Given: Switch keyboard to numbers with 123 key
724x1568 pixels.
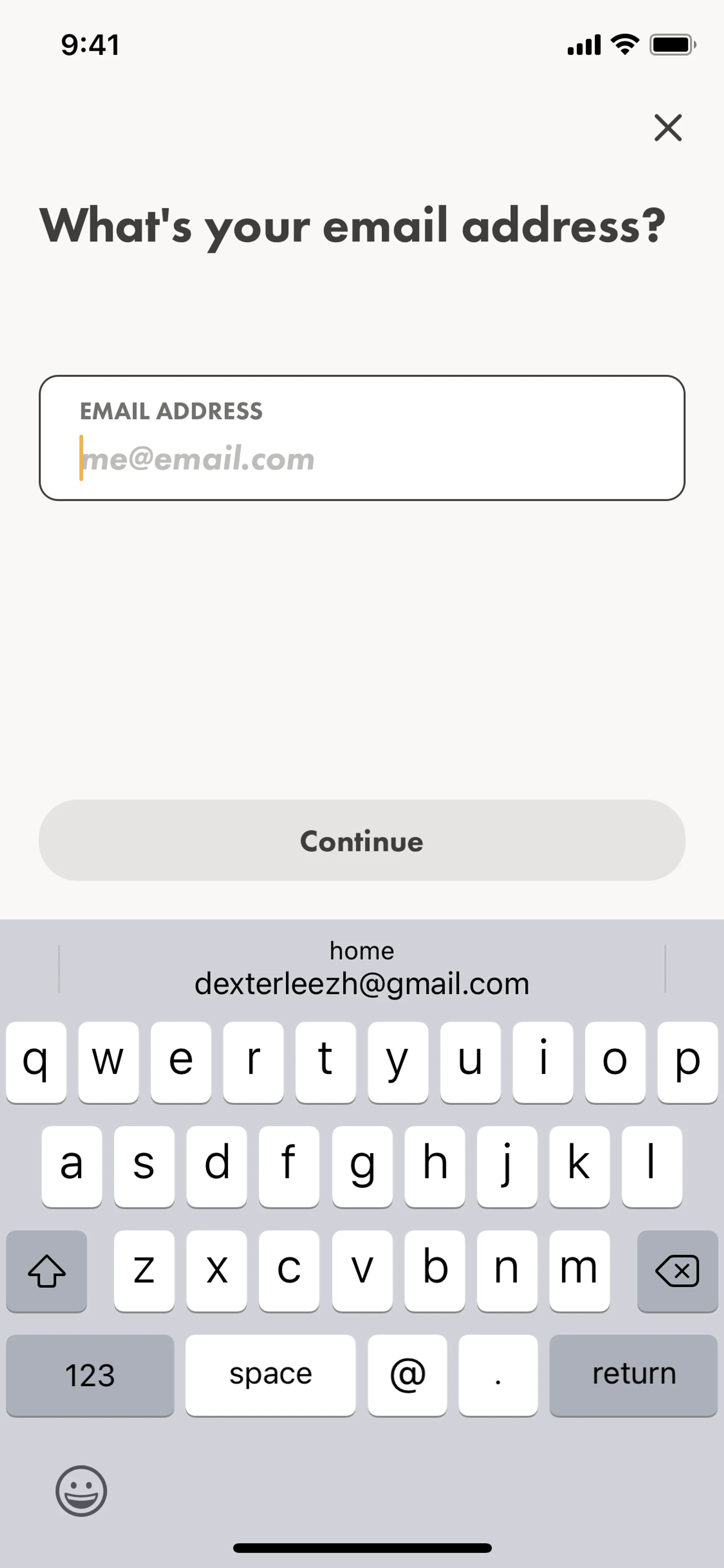Looking at the screenshot, I should tap(90, 1375).
